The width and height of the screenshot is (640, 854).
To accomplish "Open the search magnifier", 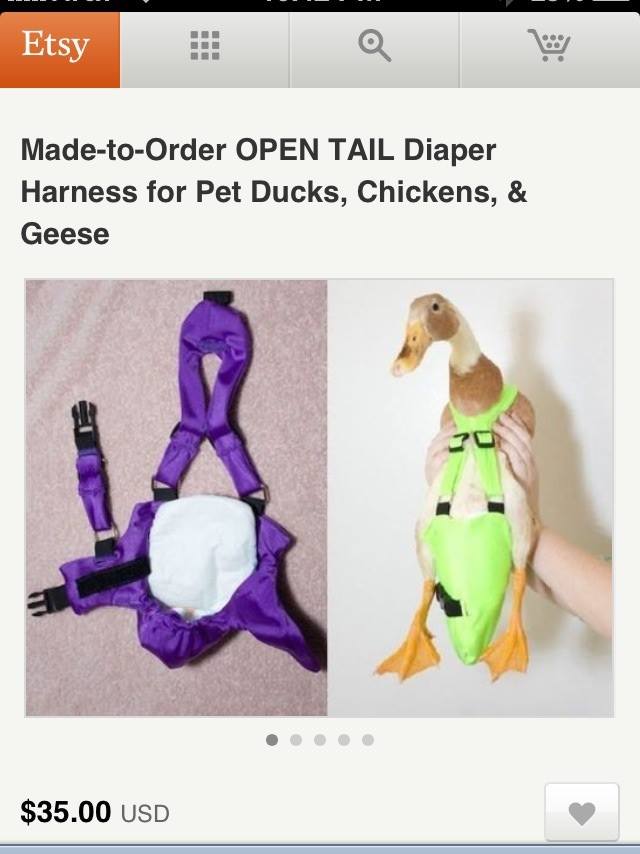I will point(374,47).
